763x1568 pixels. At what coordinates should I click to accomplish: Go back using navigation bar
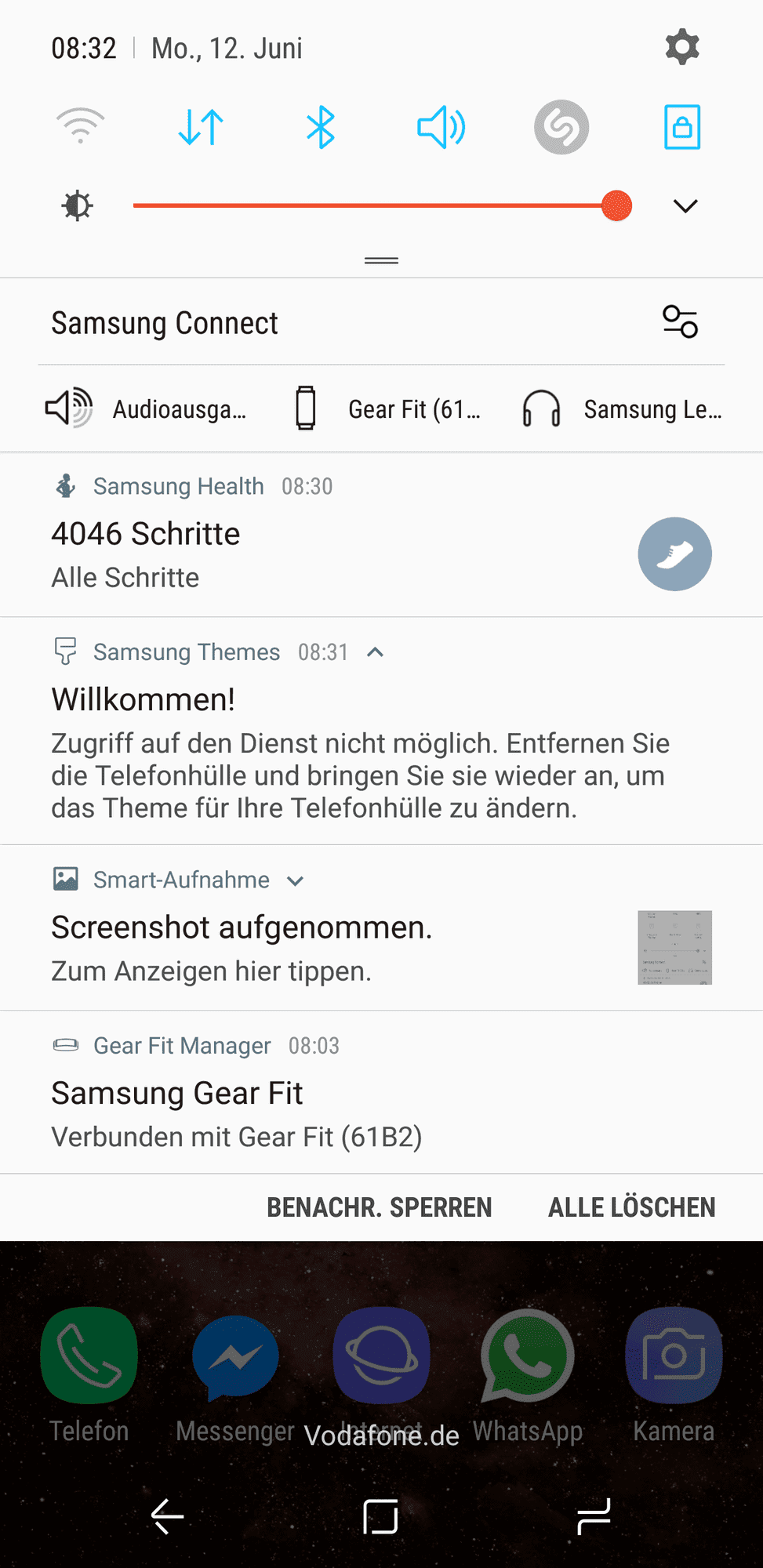tap(167, 1516)
